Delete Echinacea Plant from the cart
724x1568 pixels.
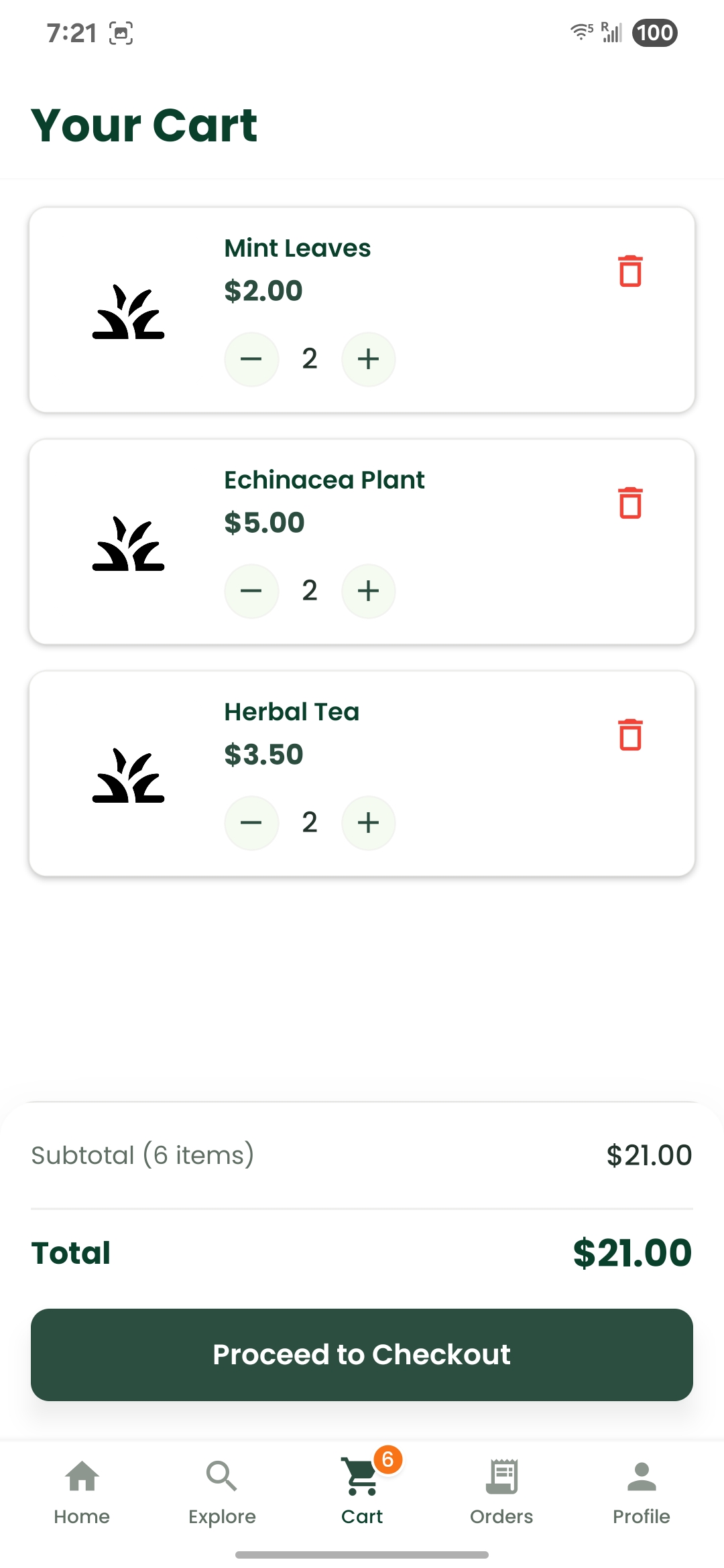point(630,503)
